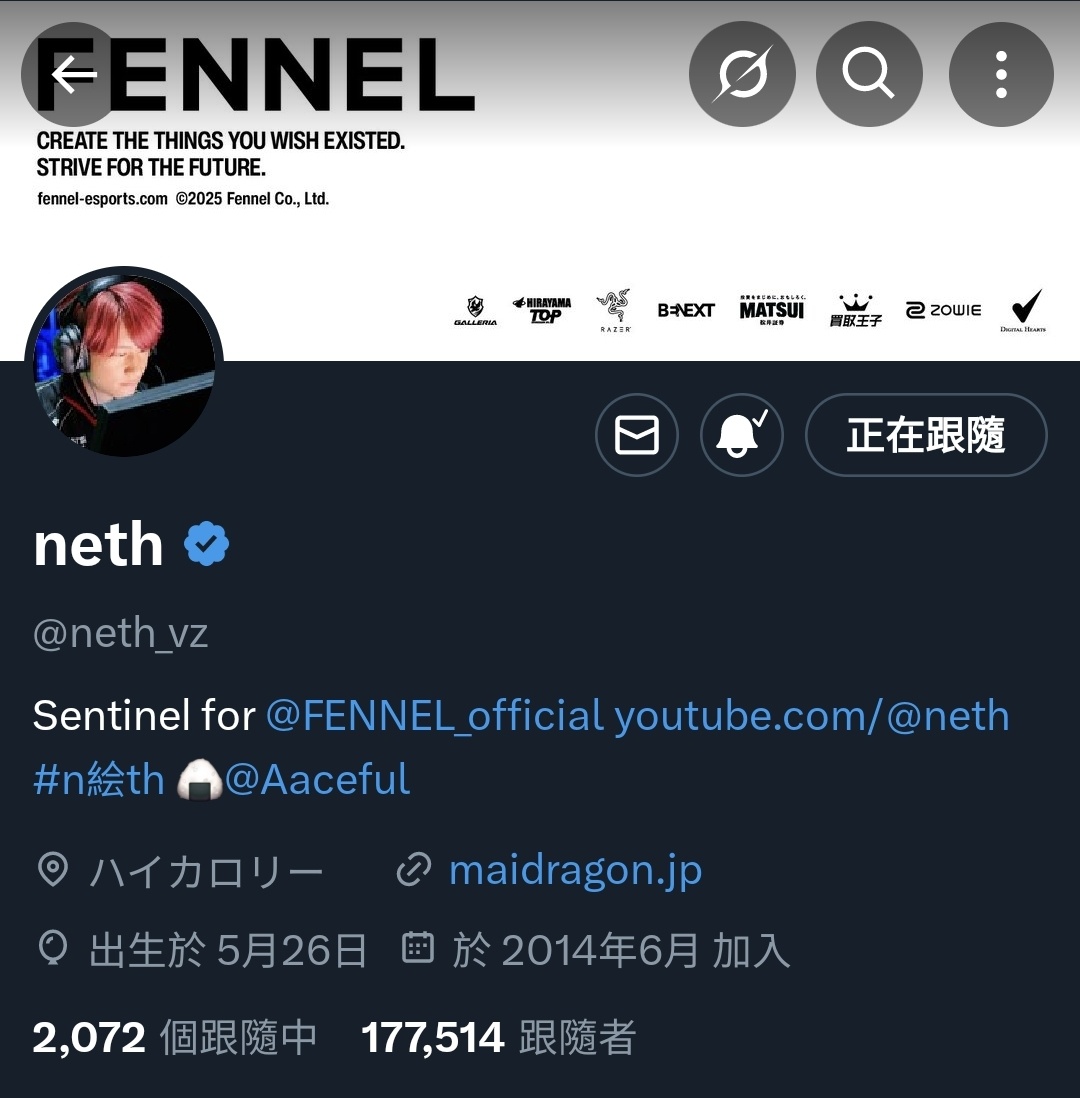
Task: Search this profile's posts
Action: [x=868, y=74]
